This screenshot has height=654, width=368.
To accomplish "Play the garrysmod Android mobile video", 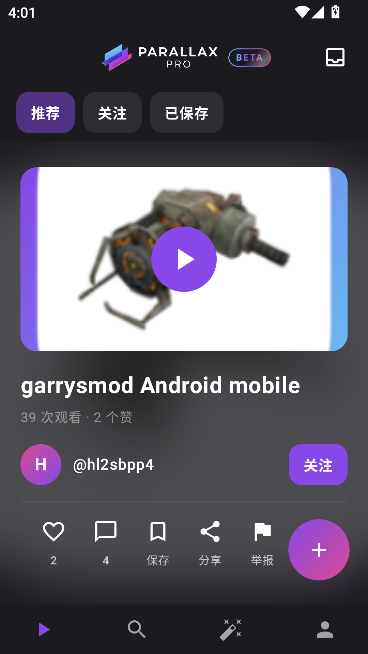I will [184, 259].
